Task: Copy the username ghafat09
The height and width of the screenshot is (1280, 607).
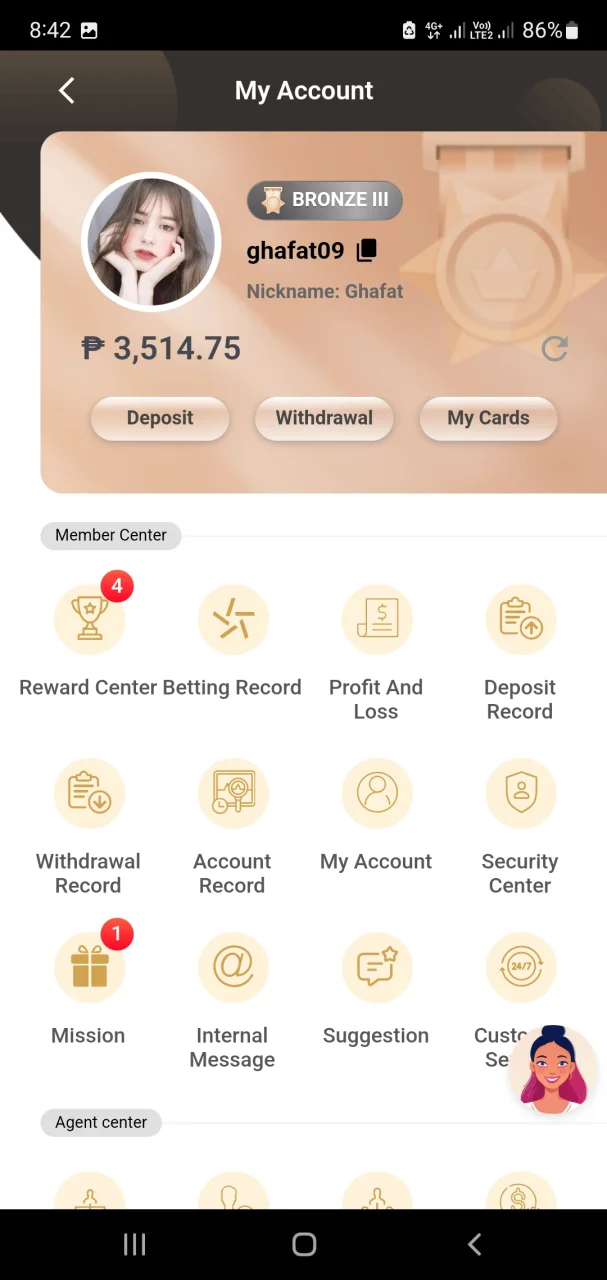Action: [367, 251]
